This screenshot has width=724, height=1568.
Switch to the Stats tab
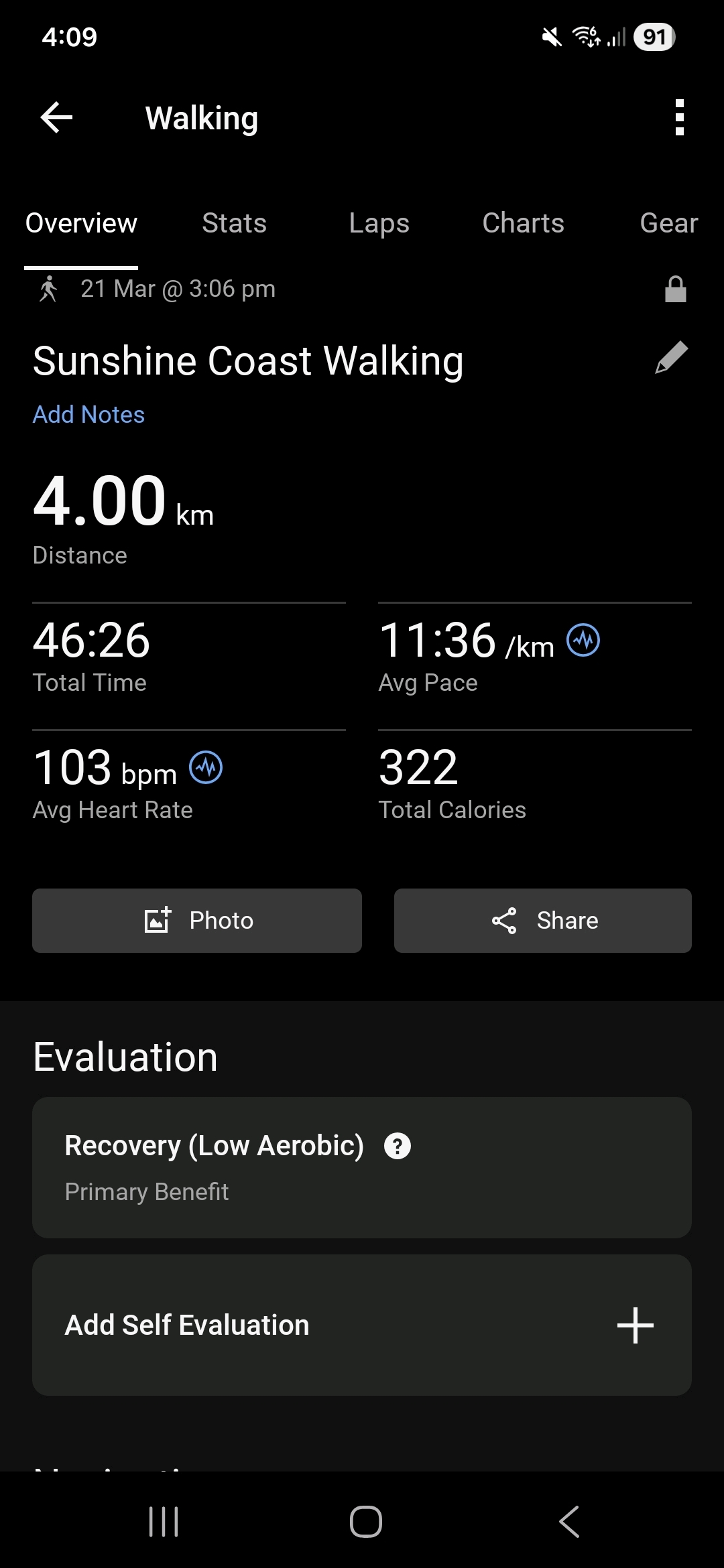coord(234,223)
